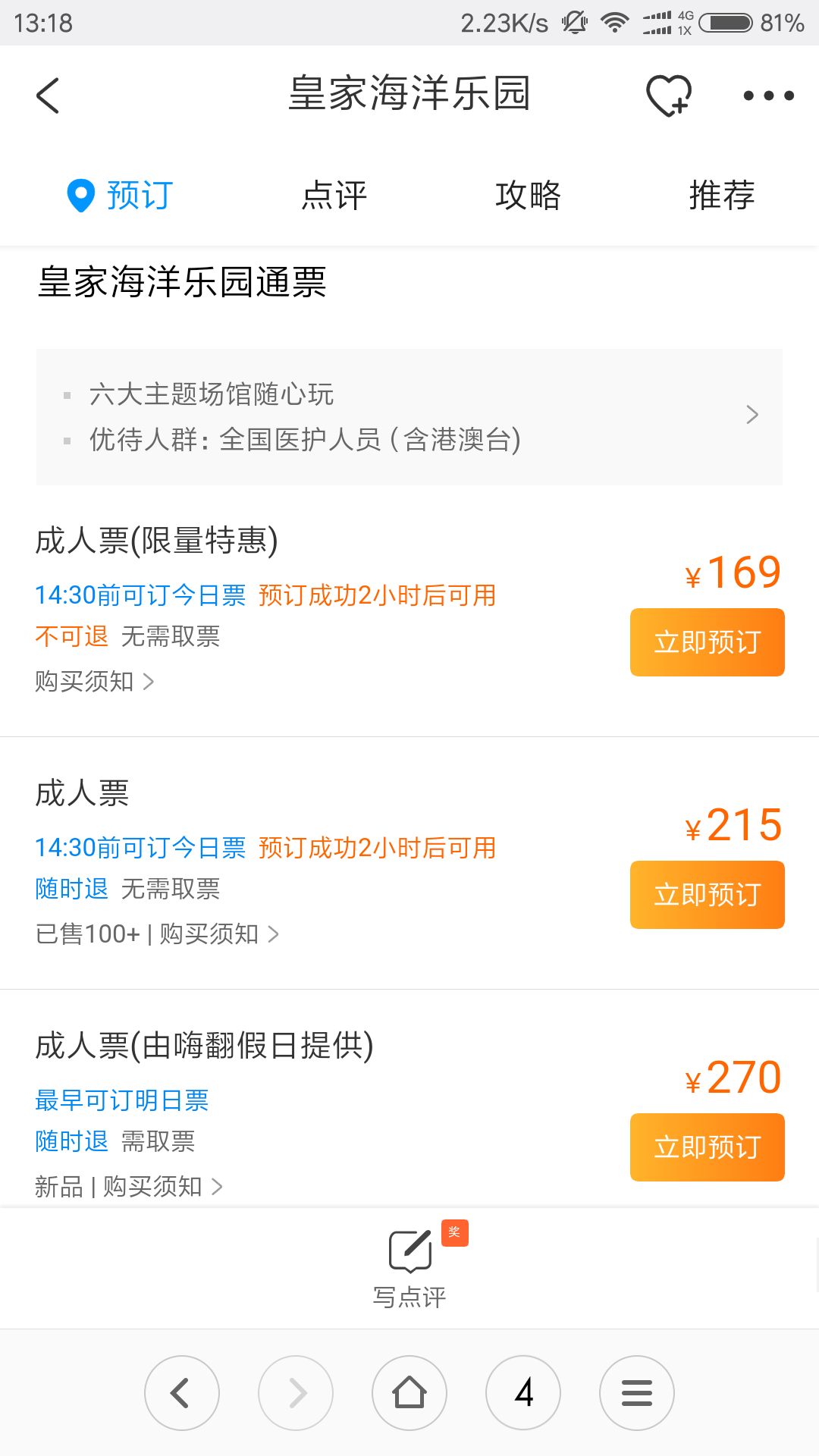Reserve the ¥270 嗨翻假日 adult ticket
Screen dimensions: 819x1456
point(707,1147)
